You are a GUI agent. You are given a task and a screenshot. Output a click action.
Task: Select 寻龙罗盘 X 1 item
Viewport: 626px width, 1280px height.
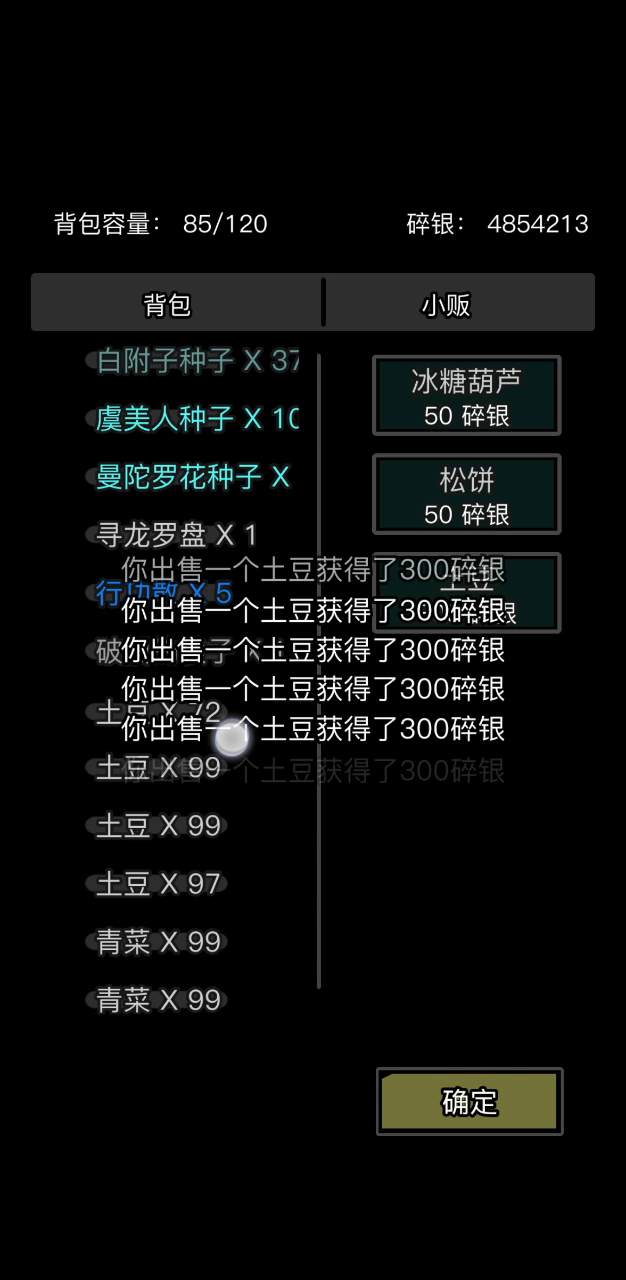pos(176,535)
